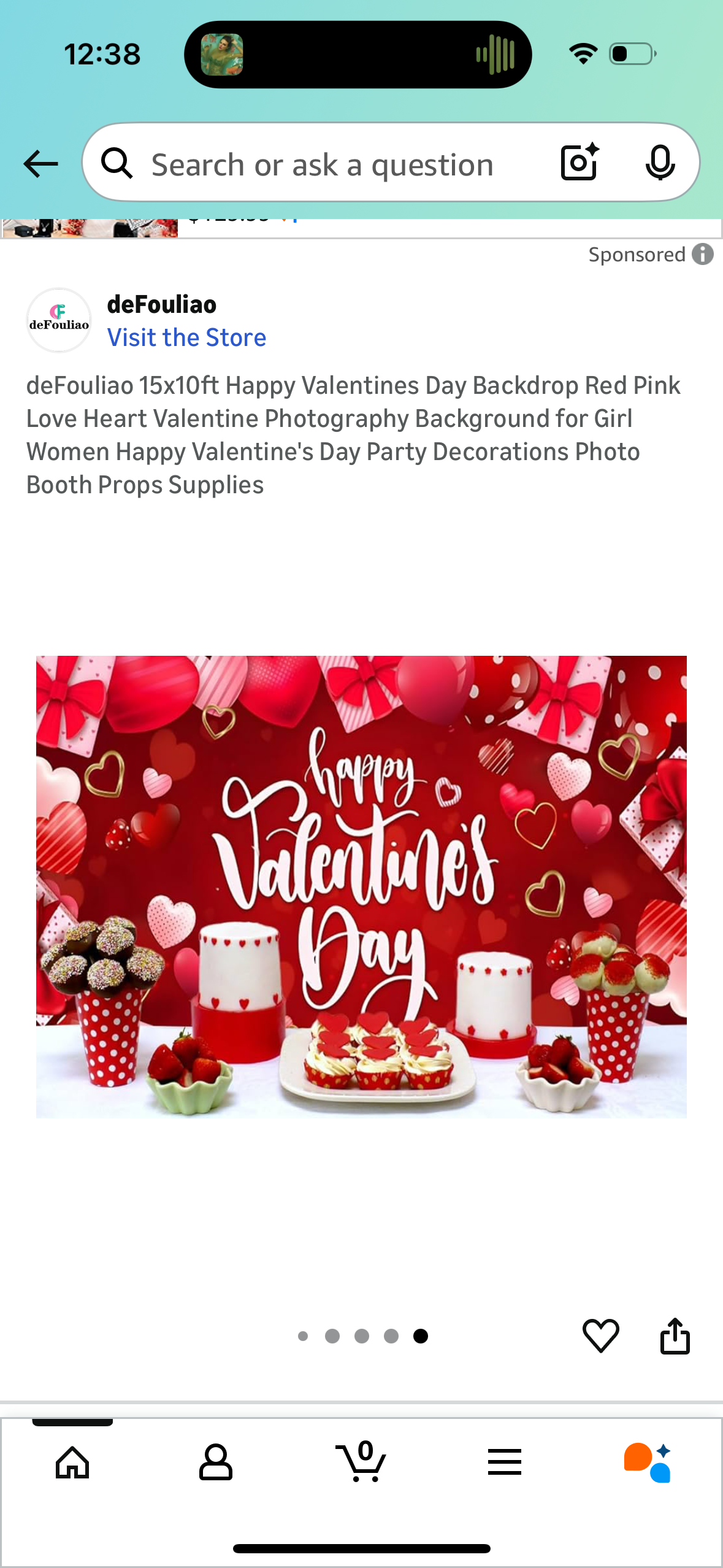The width and height of the screenshot is (723, 1568).
Task: Go back using the arrow icon
Action: [x=40, y=164]
